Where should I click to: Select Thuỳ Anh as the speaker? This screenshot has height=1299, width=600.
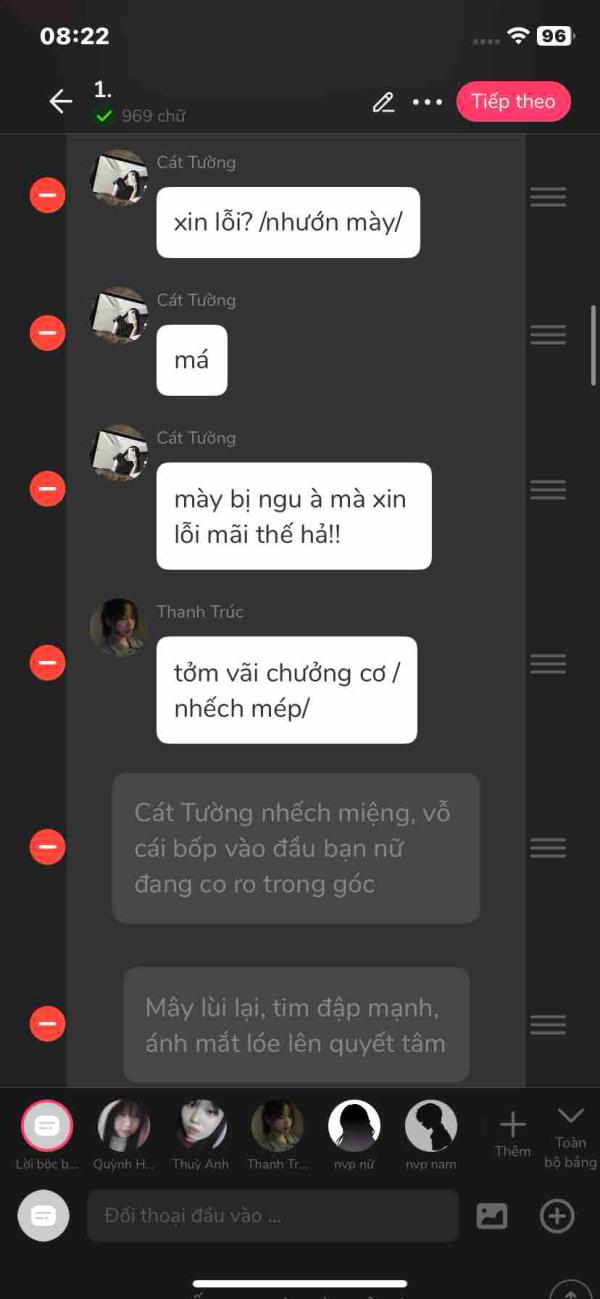point(201,1126)
